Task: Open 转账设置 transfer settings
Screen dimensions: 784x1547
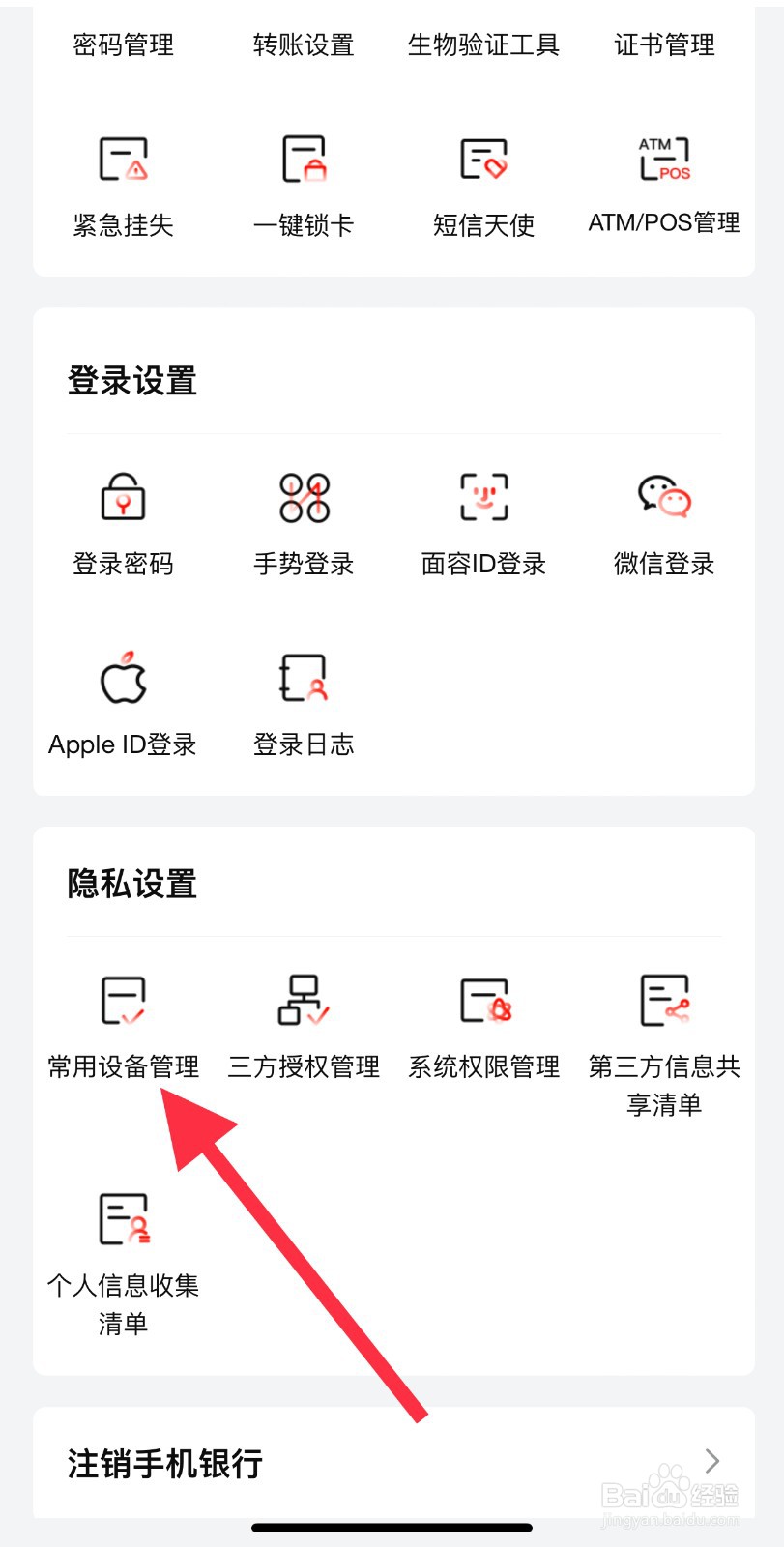Action: (303, 44)
